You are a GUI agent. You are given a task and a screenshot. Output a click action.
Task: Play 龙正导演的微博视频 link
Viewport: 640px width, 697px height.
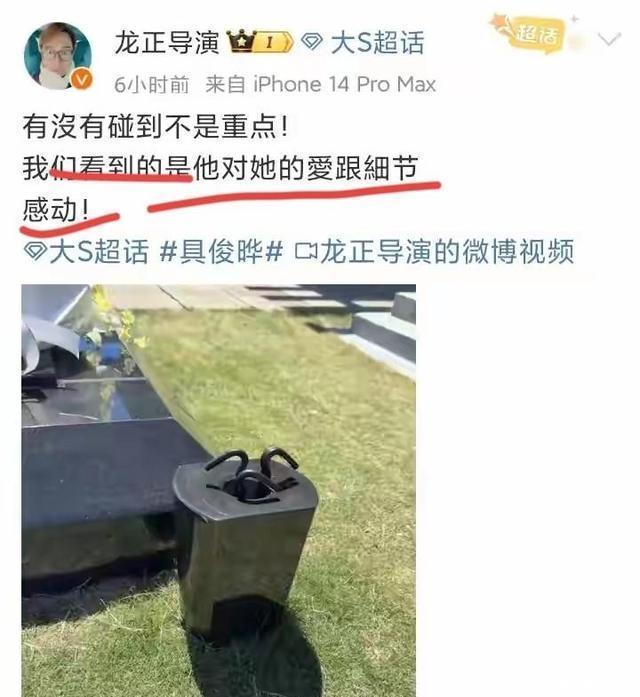436,251
